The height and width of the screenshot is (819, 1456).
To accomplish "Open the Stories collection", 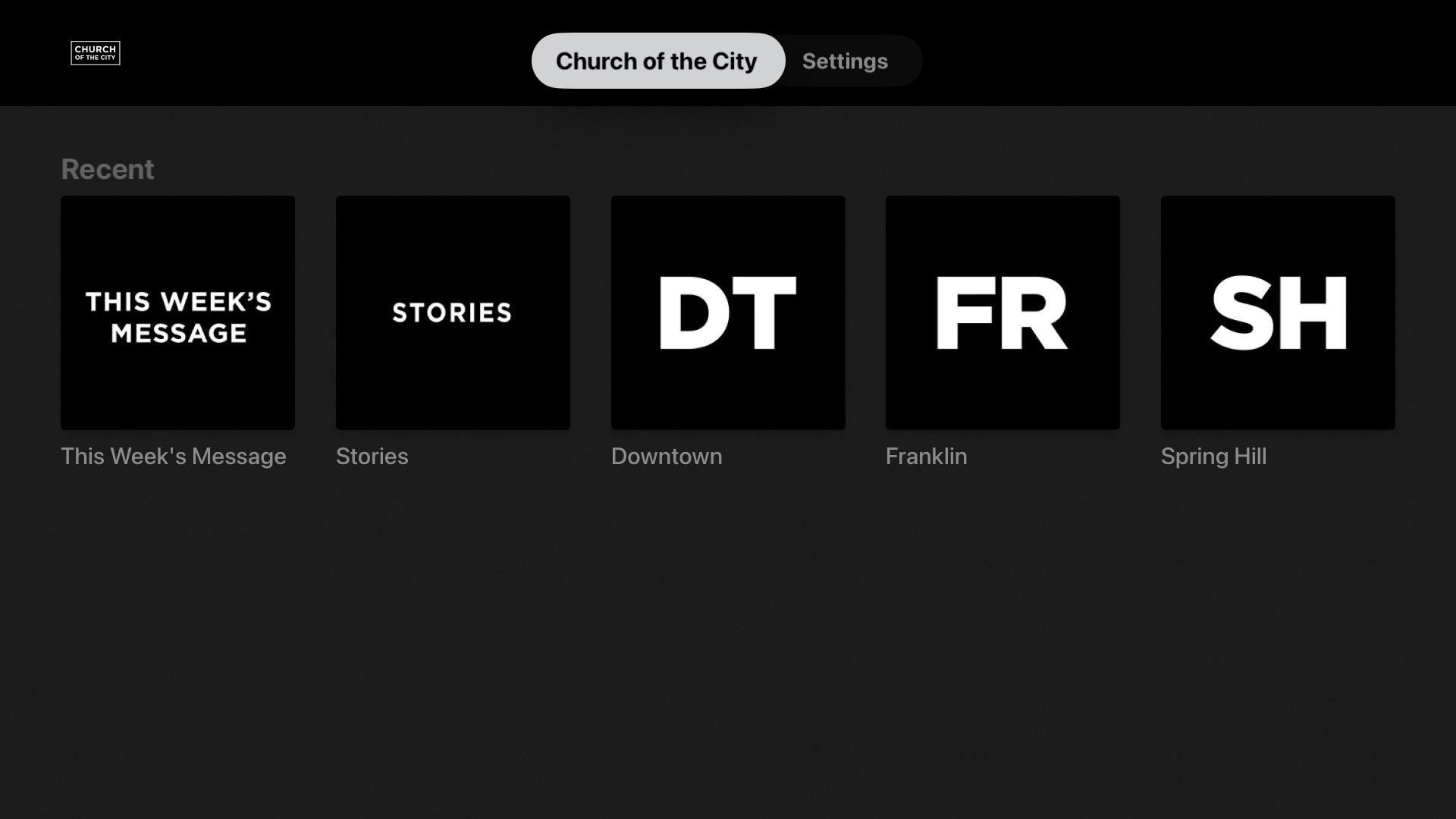I will [x=453, y=312].
